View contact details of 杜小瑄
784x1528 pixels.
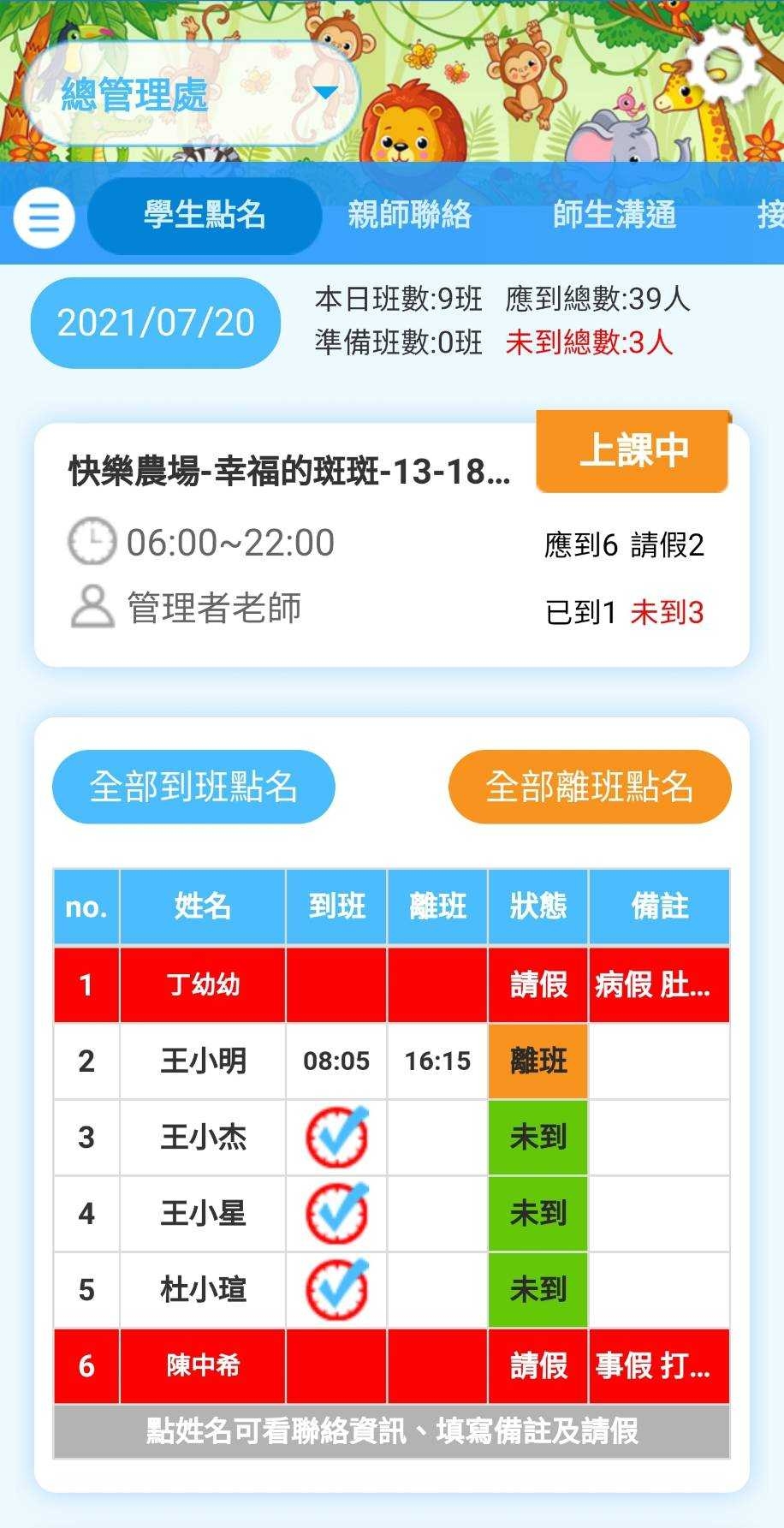203,1289
